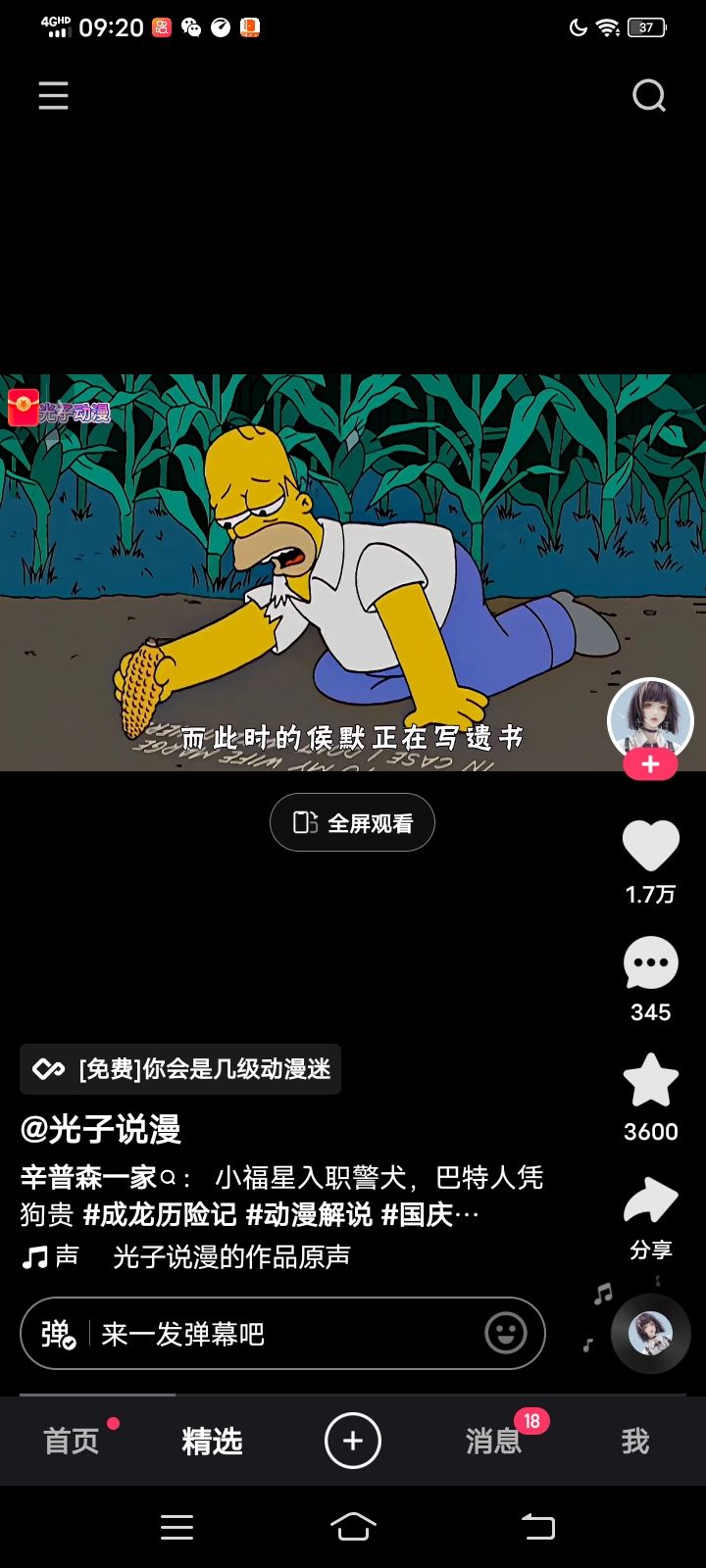The height and width of the screenshot is (1568, 706).
Task: Tap the music note sound icon
Action: click(34, 1255)
